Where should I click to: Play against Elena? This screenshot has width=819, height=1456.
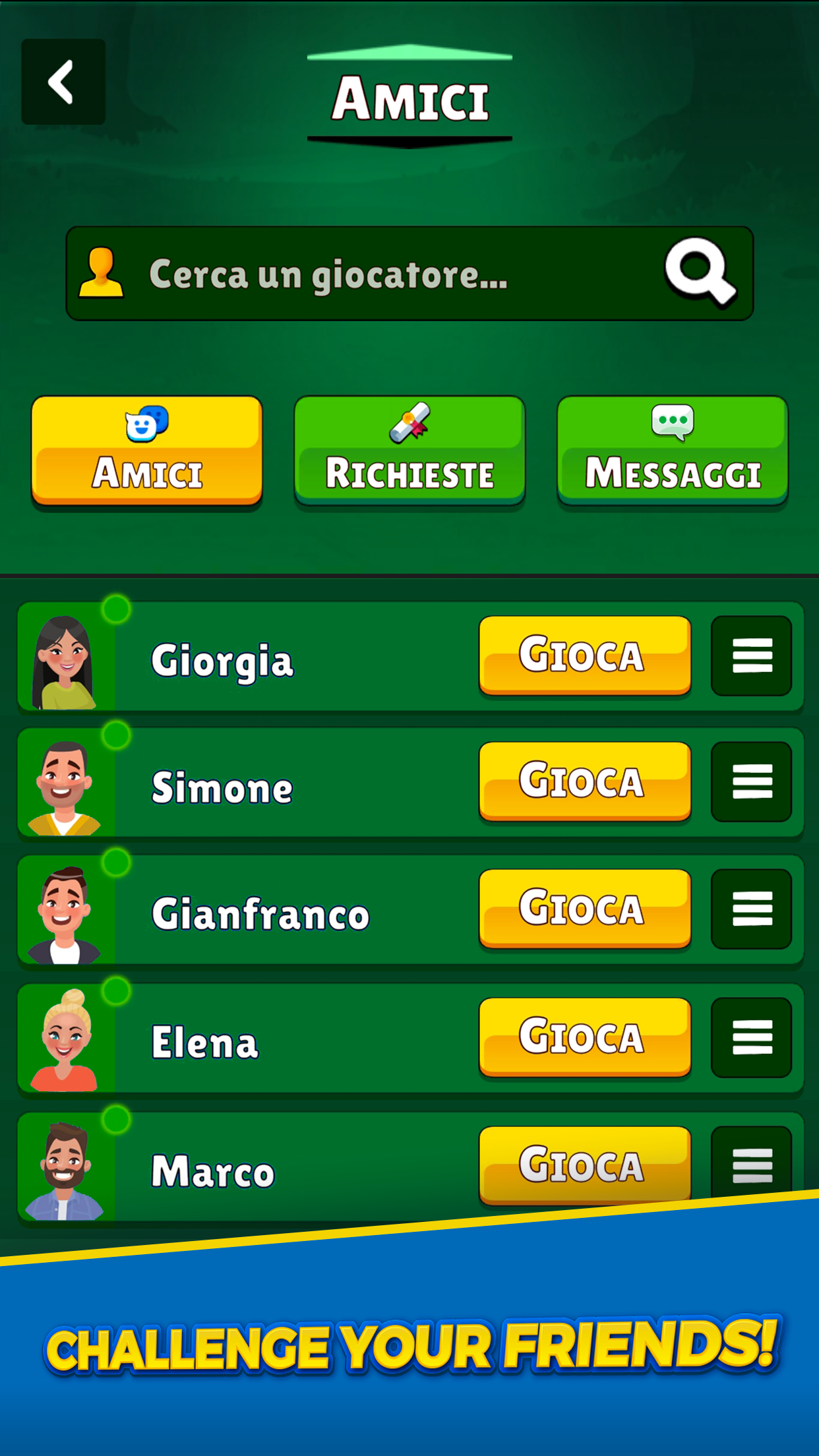click(585, 1037)
